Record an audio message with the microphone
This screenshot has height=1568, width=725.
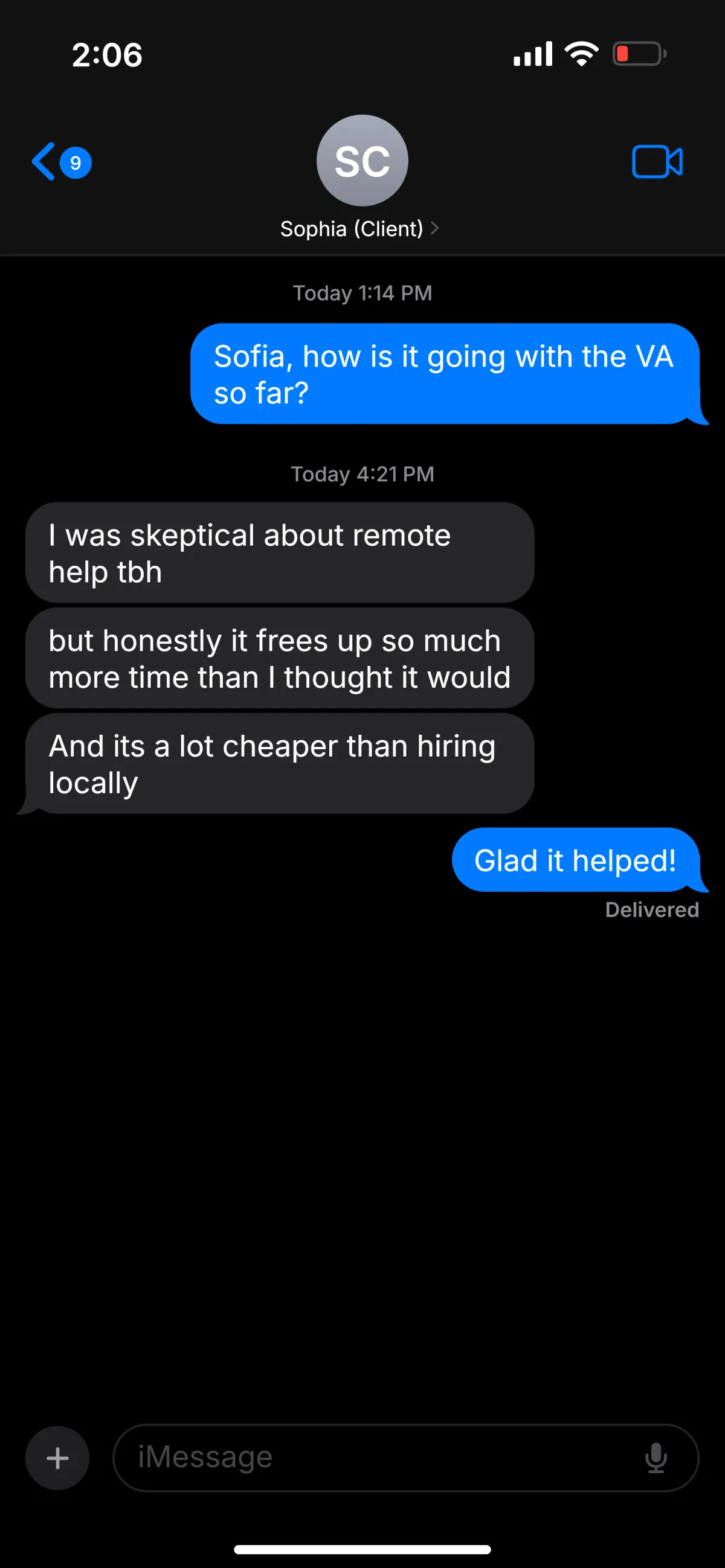pyautogui.click(x=656, y=1458)
